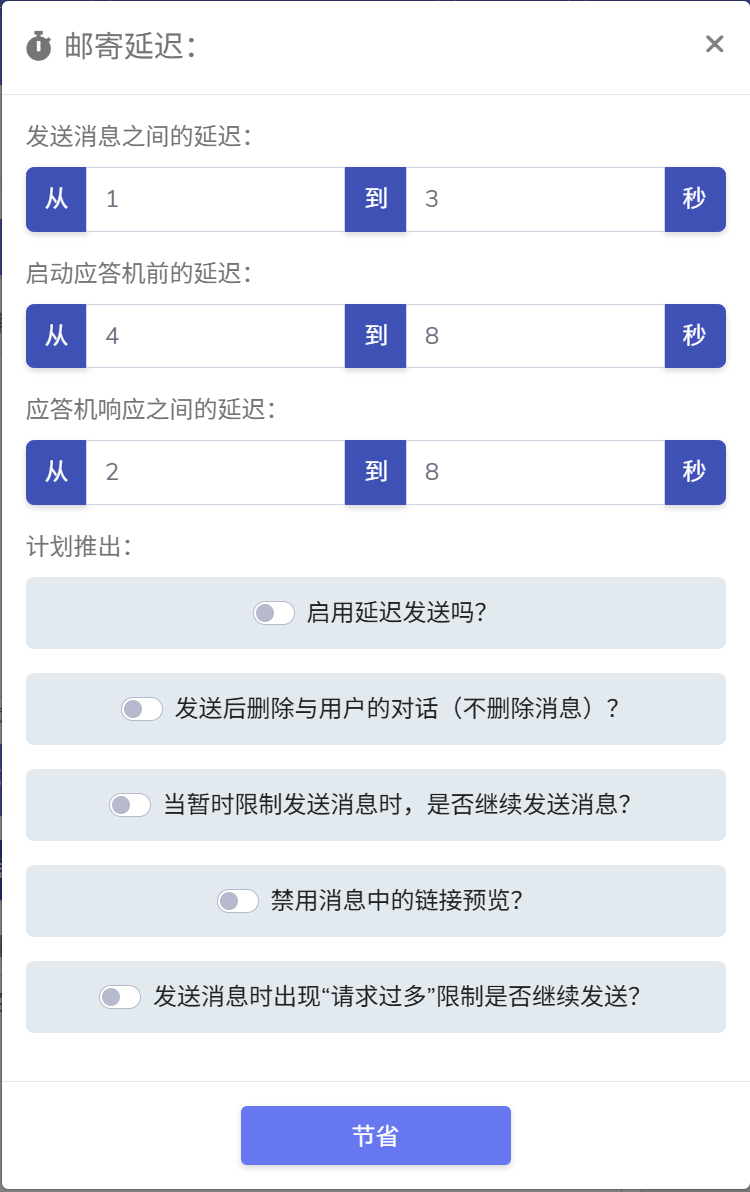
Task: Edit the 启动应答机前的延迟 'from' value 4
Action: (x=215, y=336)
